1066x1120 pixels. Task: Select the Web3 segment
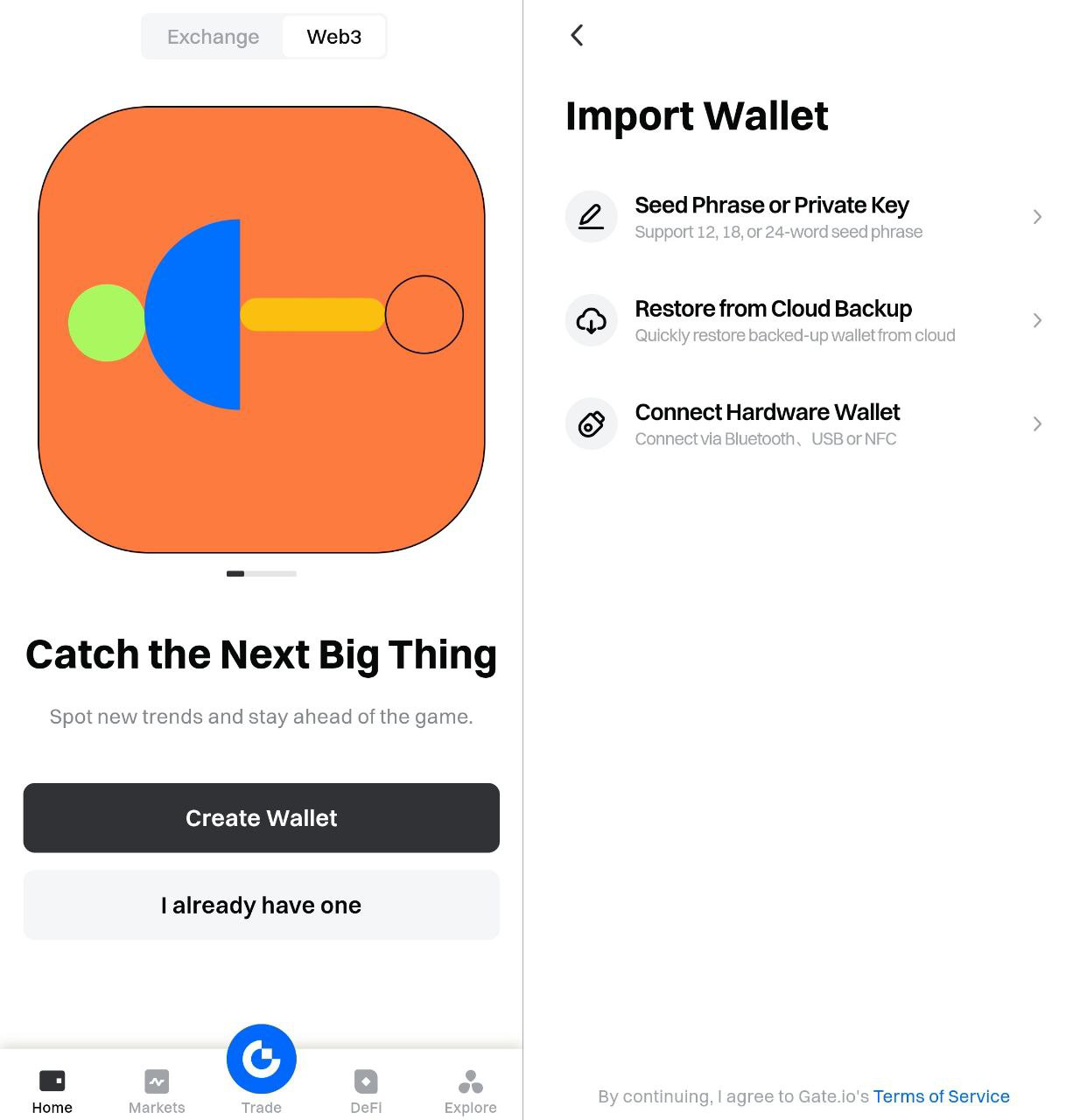333,37
